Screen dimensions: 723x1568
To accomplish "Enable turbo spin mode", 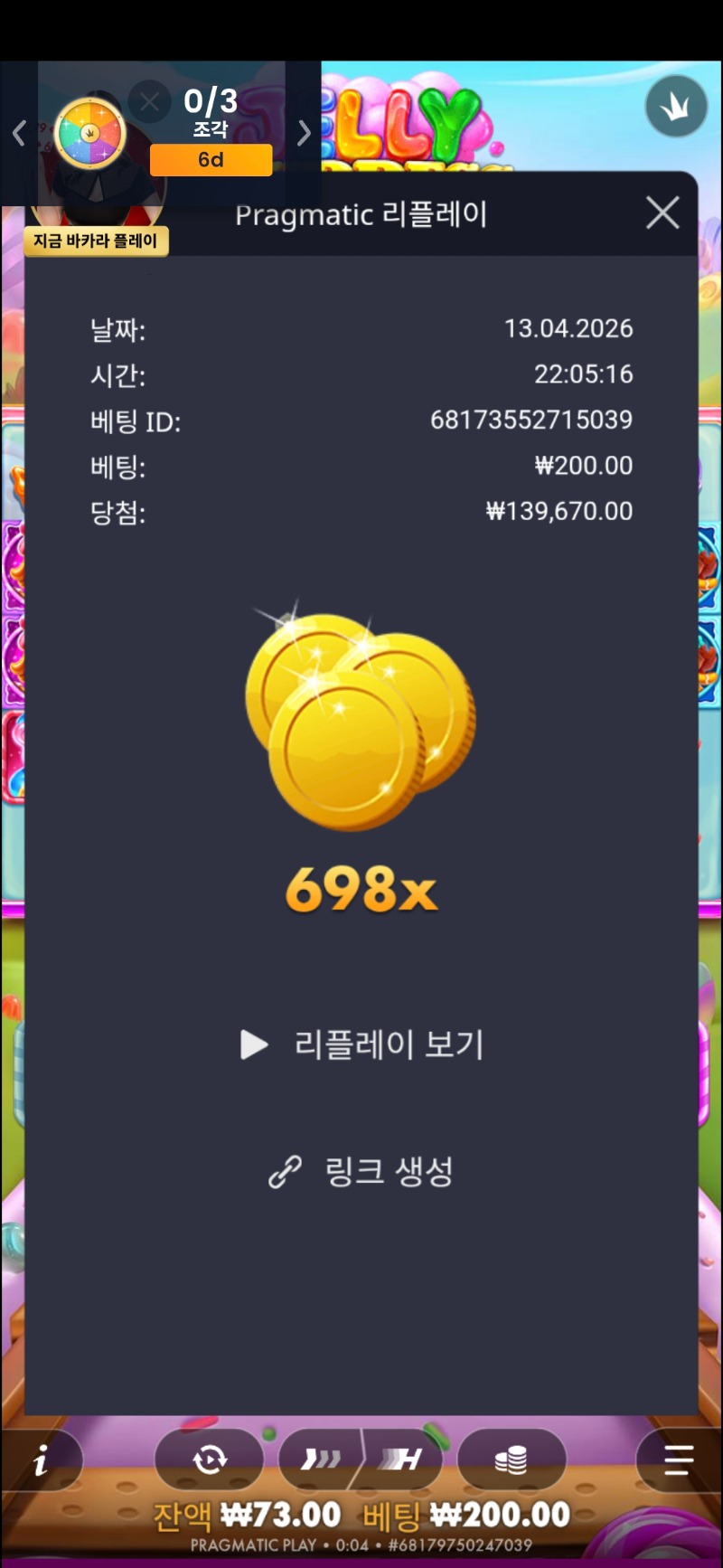I will (402, 1459).
